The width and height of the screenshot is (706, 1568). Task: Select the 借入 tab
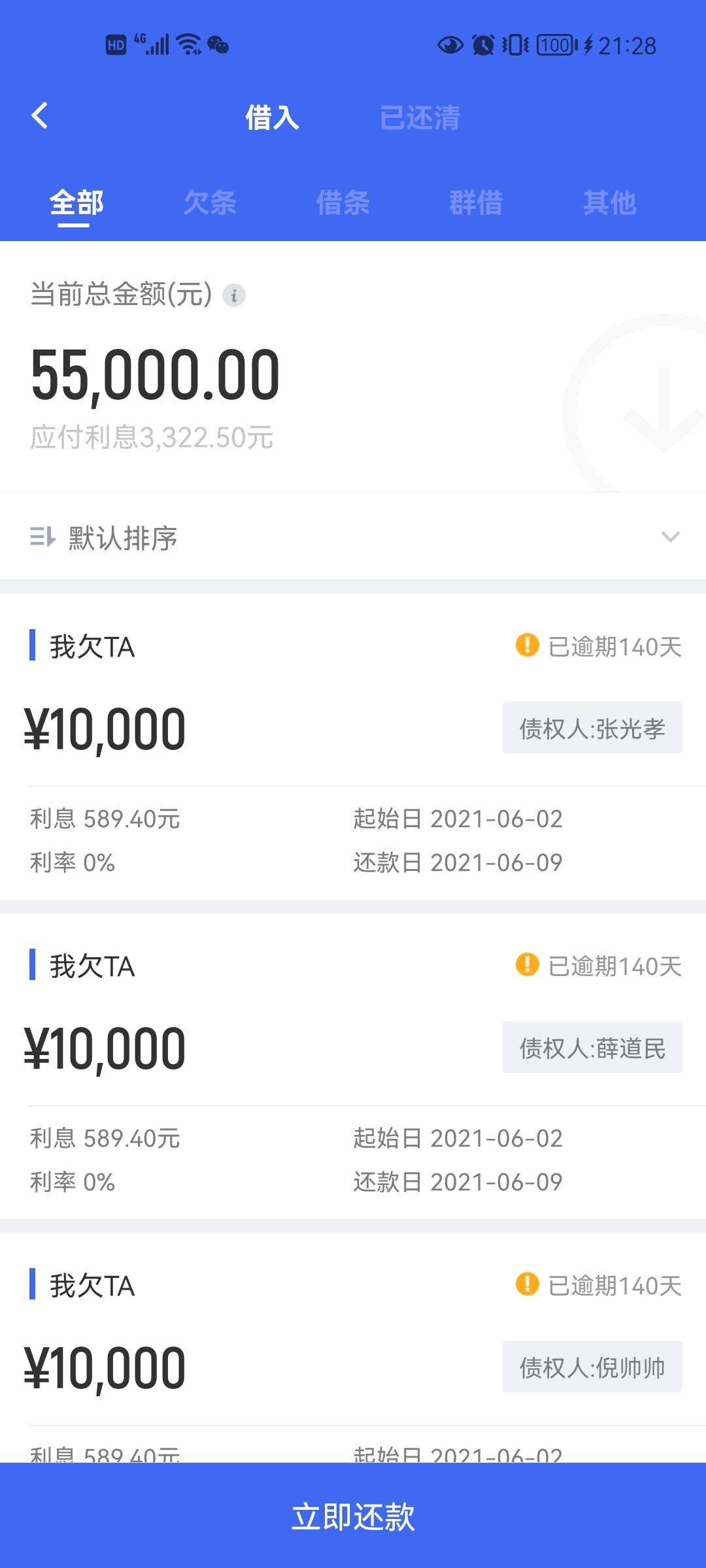[x=272, y=118]
